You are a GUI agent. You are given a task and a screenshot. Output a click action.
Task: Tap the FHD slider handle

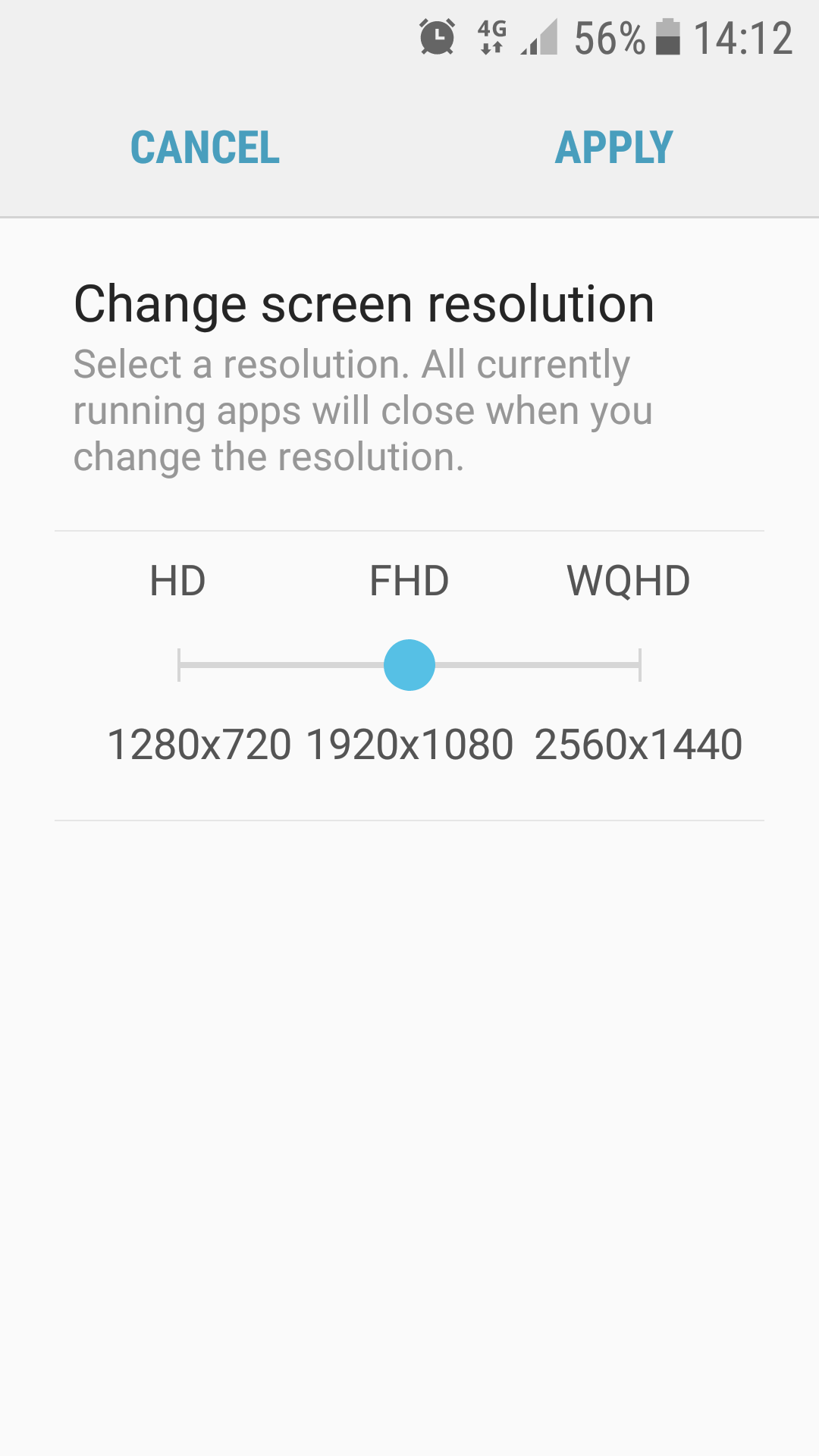409,665
